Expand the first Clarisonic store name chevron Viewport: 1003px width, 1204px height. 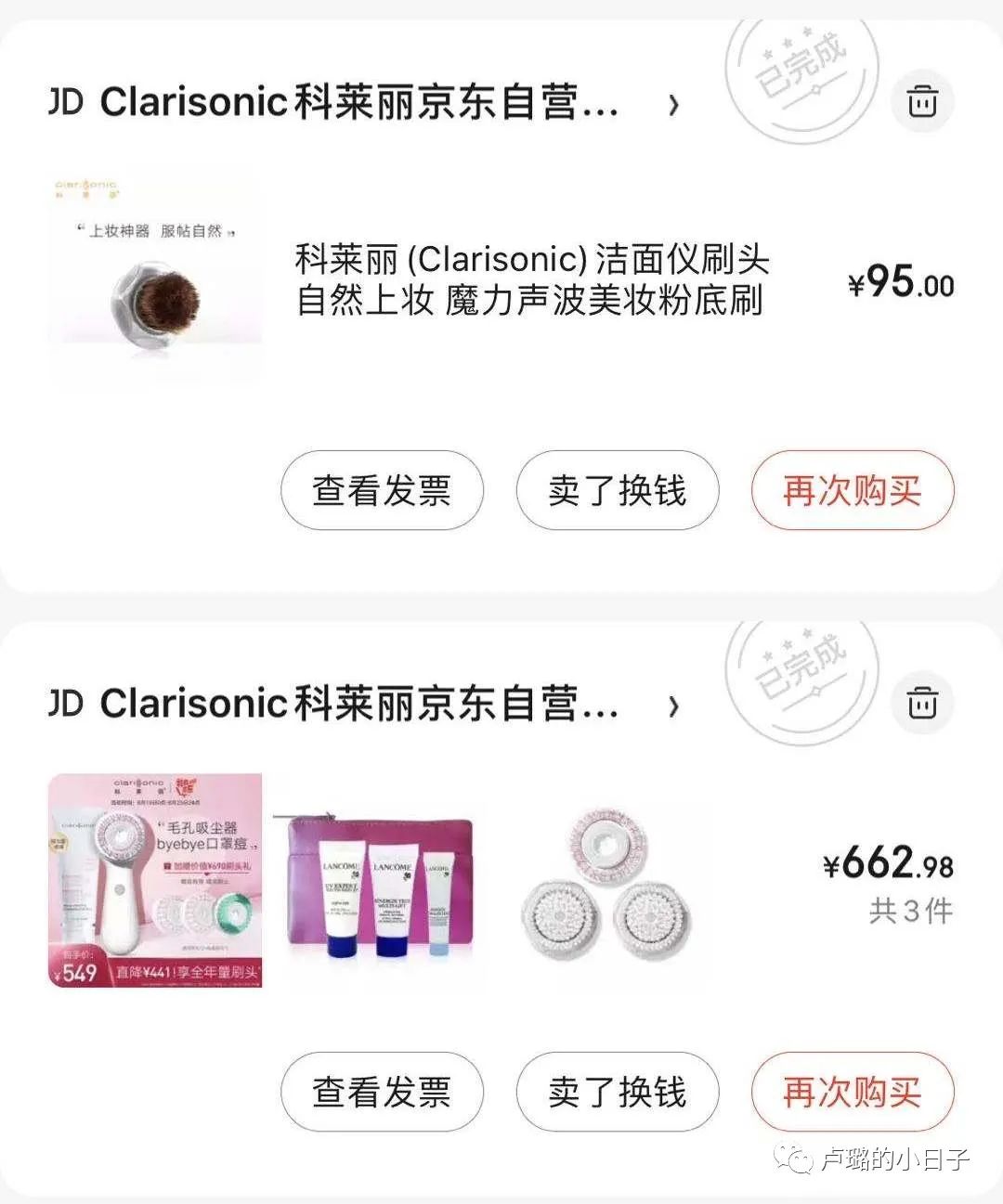[x=676, y=105]
